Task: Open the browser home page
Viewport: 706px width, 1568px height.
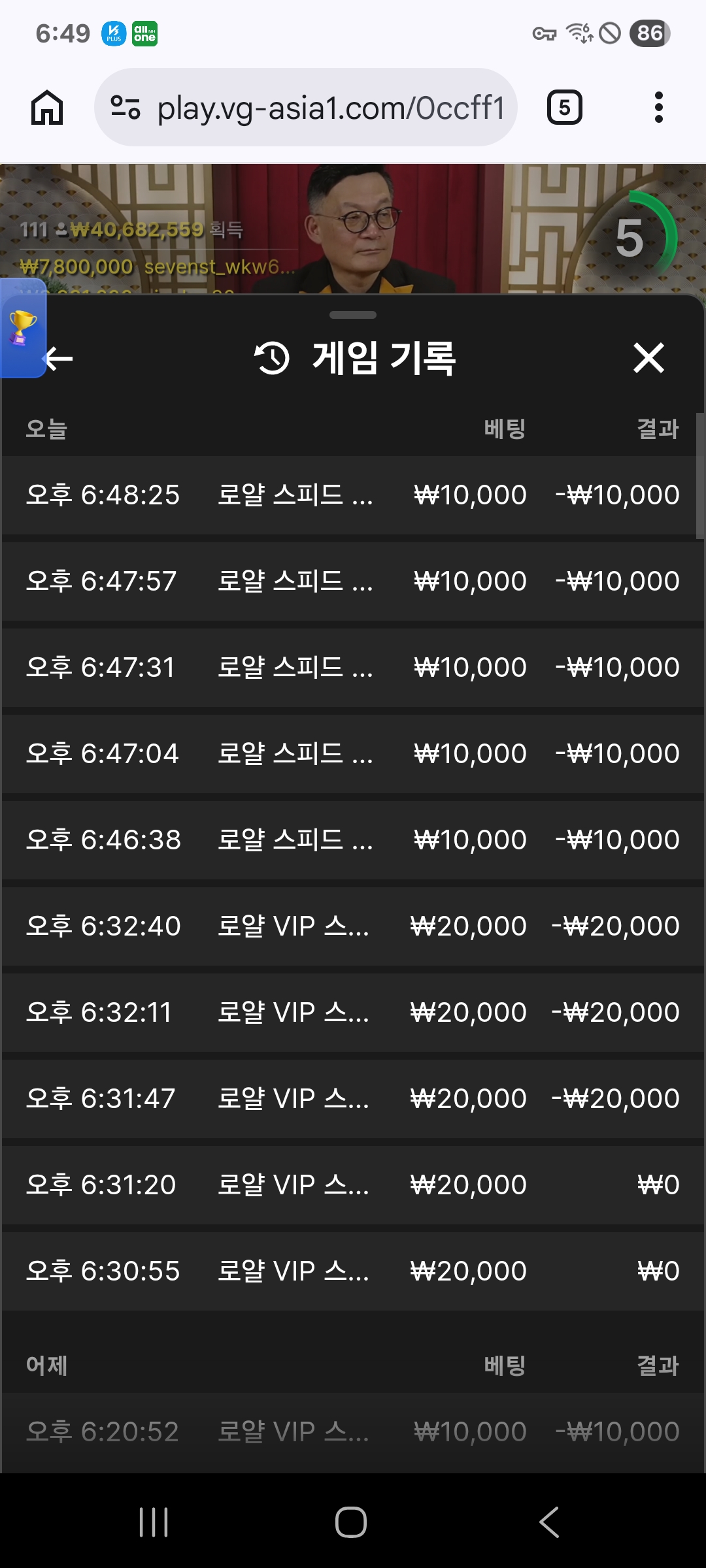Action: [47, 108]
